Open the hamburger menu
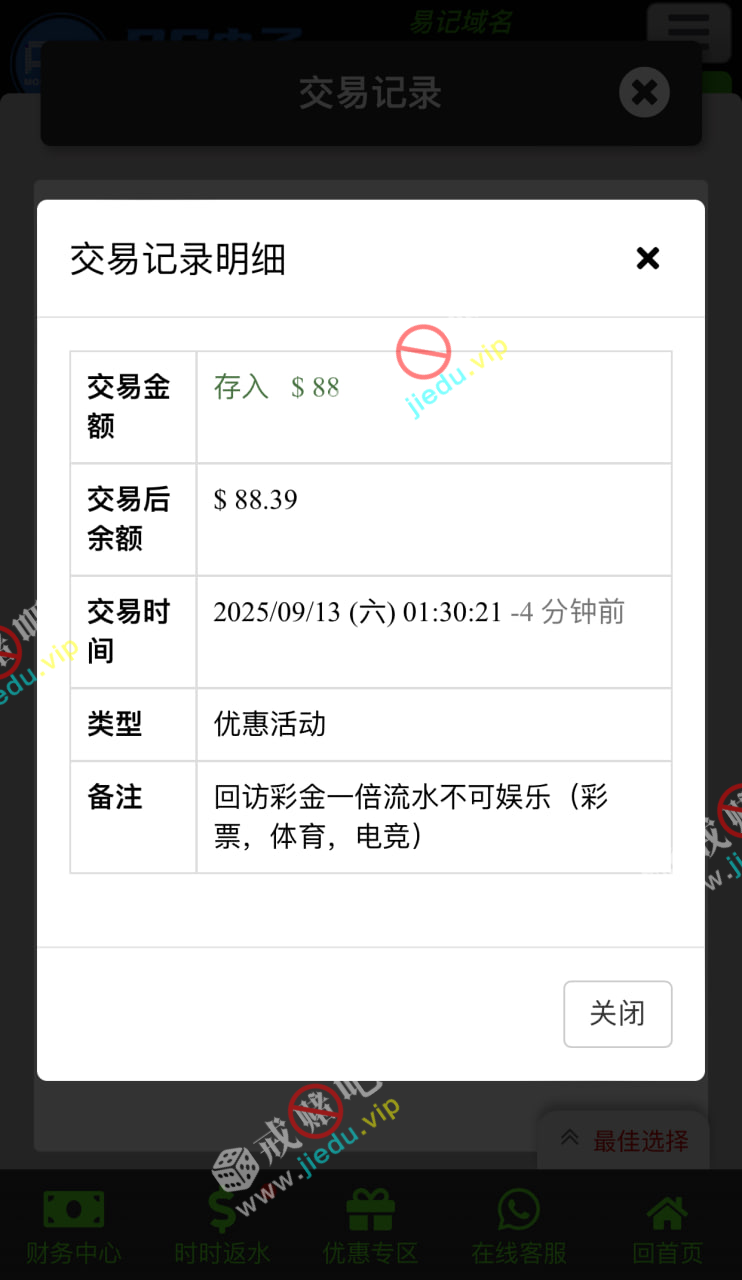Image resolution: width=742 pixels, height=1280 pixels. tap(689, 33)
